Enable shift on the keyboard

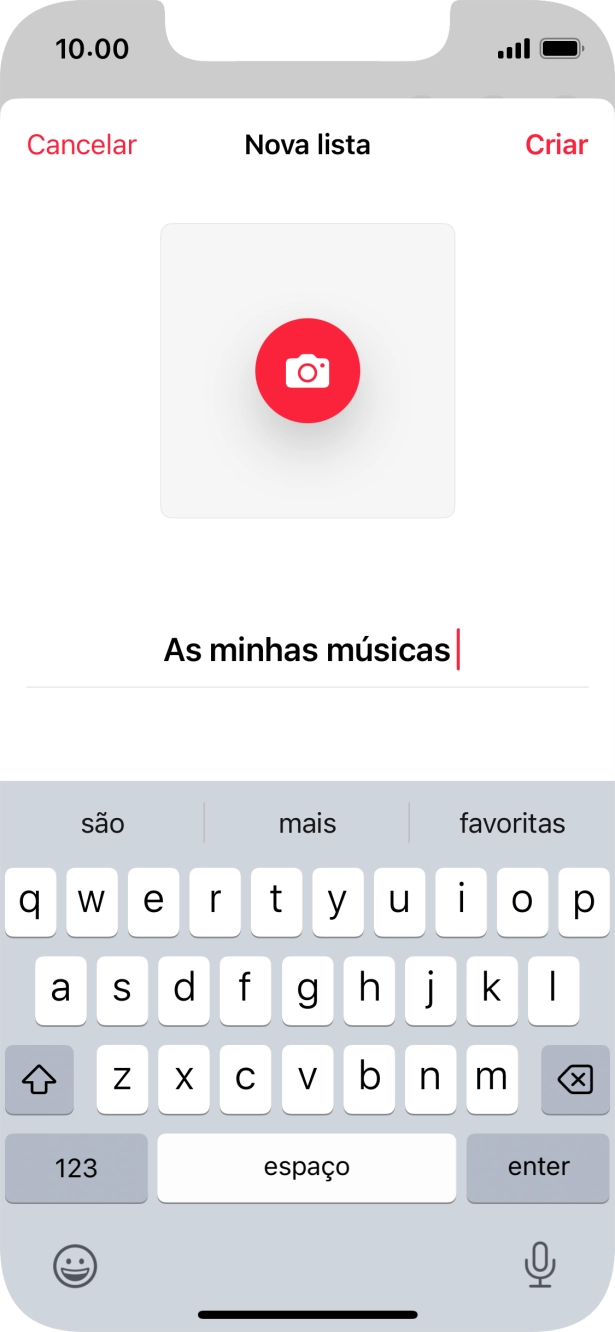[39, 1079]
